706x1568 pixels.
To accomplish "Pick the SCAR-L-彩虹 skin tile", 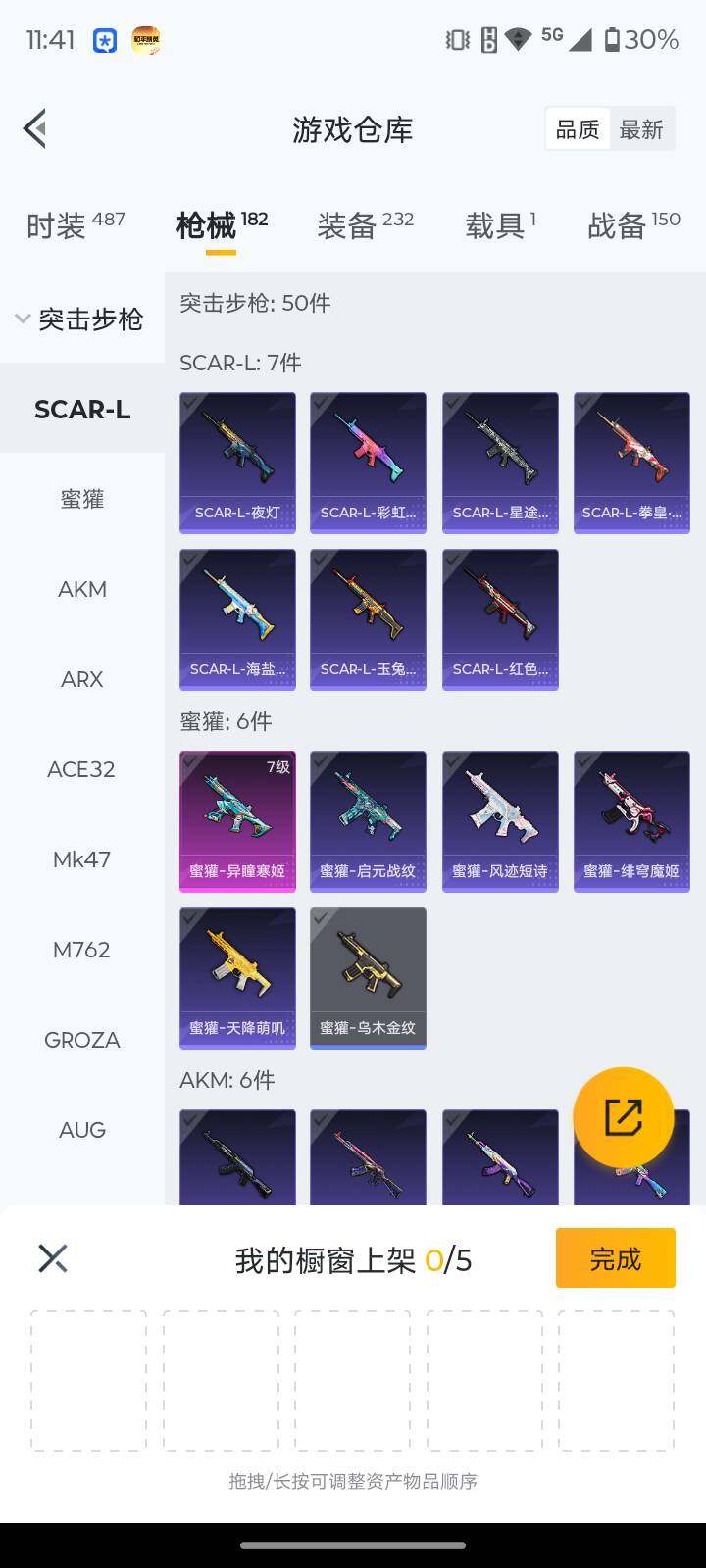I will click(x=368, y=462).
